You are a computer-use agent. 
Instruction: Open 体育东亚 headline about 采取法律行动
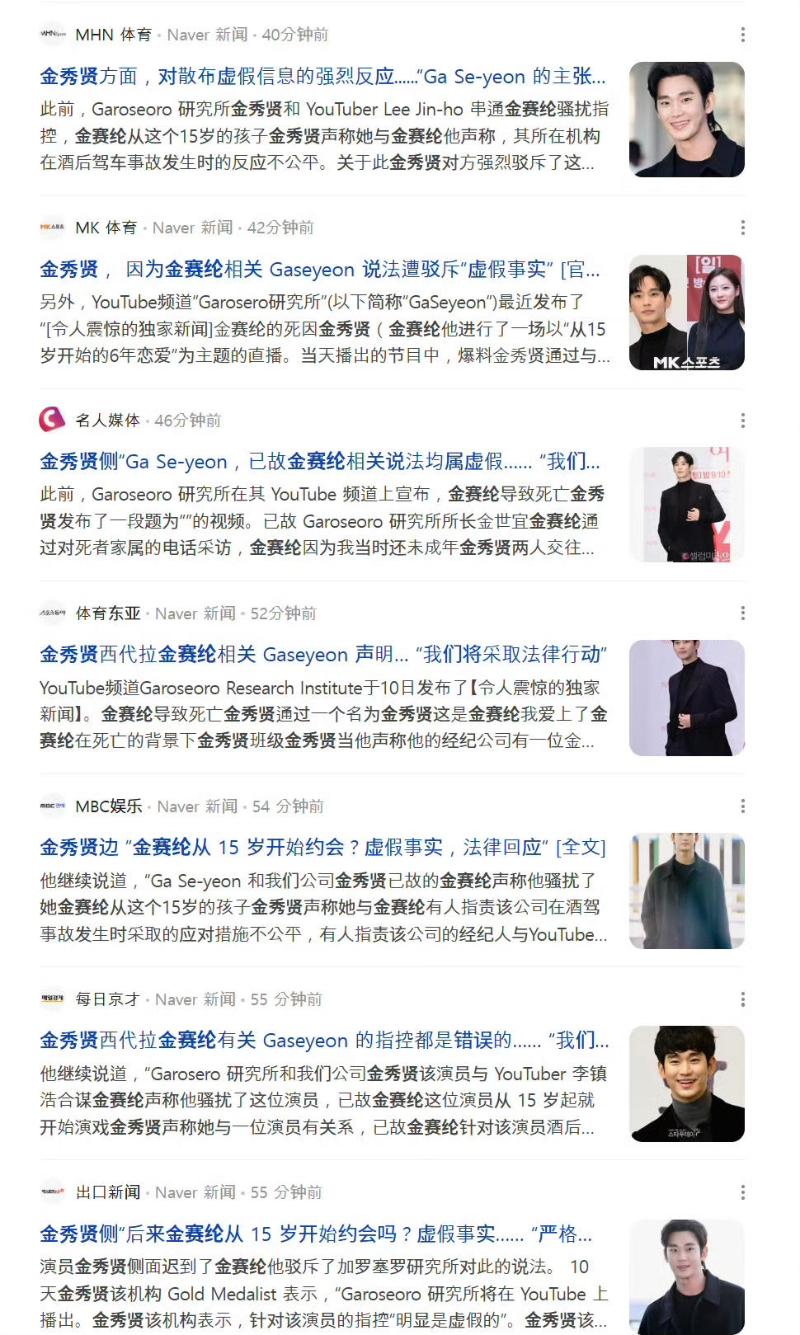322,655
